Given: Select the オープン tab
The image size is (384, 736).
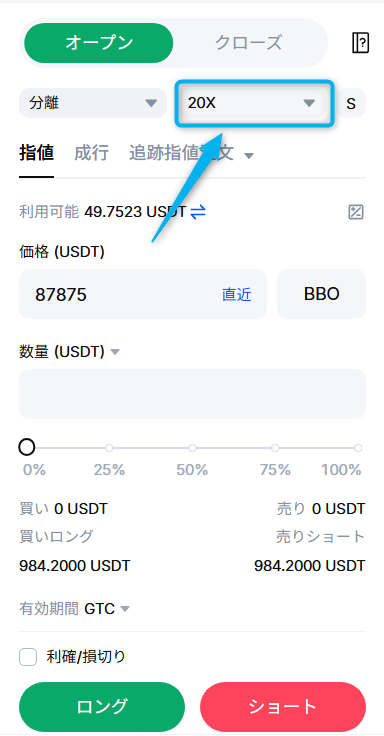Looking at the screenshot, I should 99,43.
